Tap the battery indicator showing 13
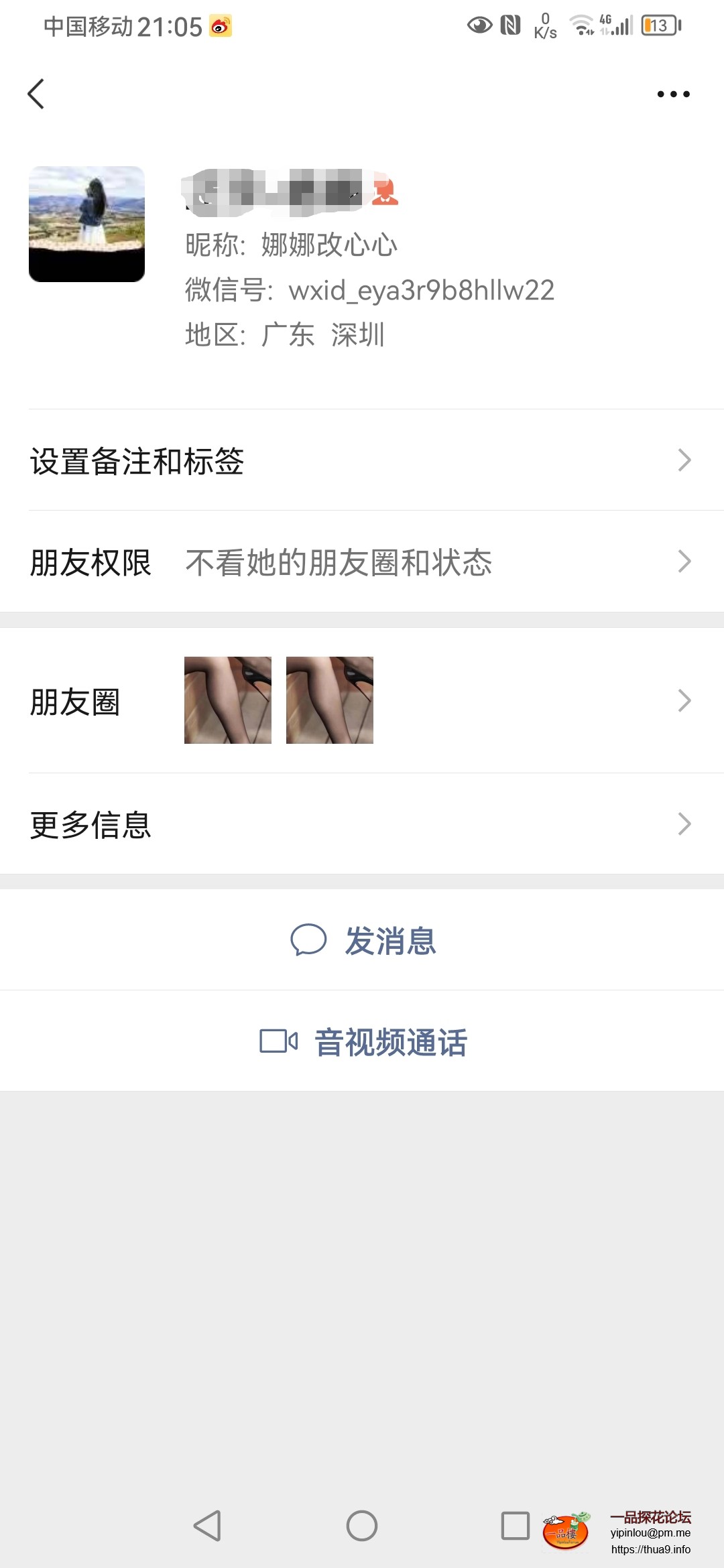This screenshot has width=724, height=1568. pyautogui.click(x=659, y=27)
